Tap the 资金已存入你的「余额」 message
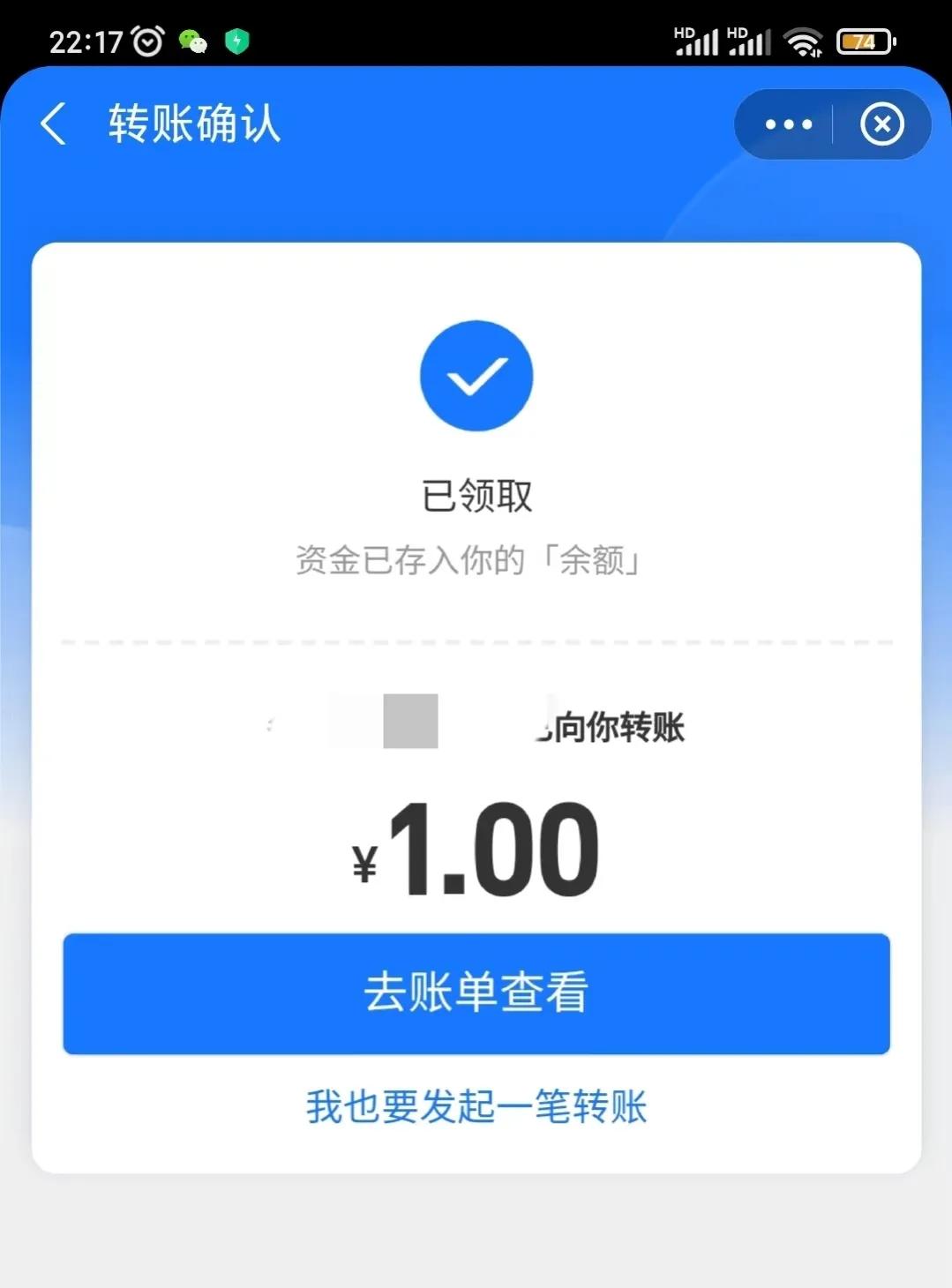Screen dimensions: 952x1288 pyautogui.click(x=469, y=558)
